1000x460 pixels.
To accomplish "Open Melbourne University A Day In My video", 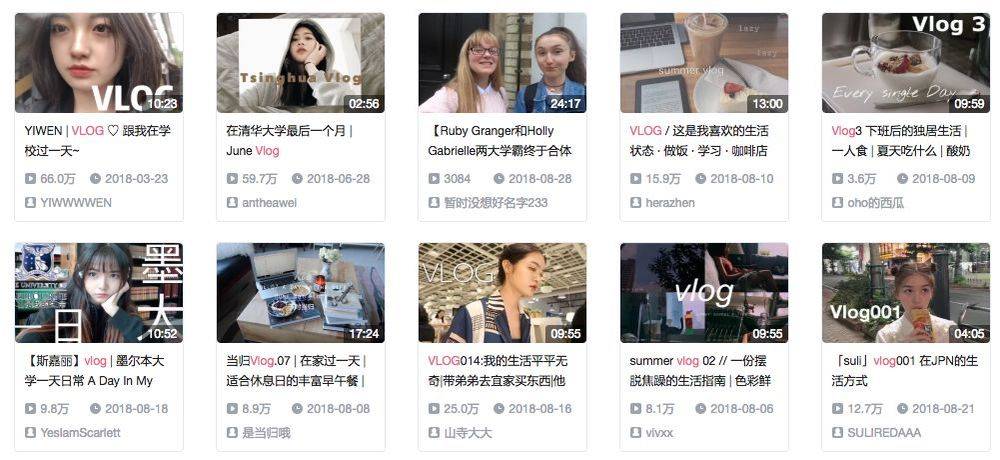I will (98, 293).
